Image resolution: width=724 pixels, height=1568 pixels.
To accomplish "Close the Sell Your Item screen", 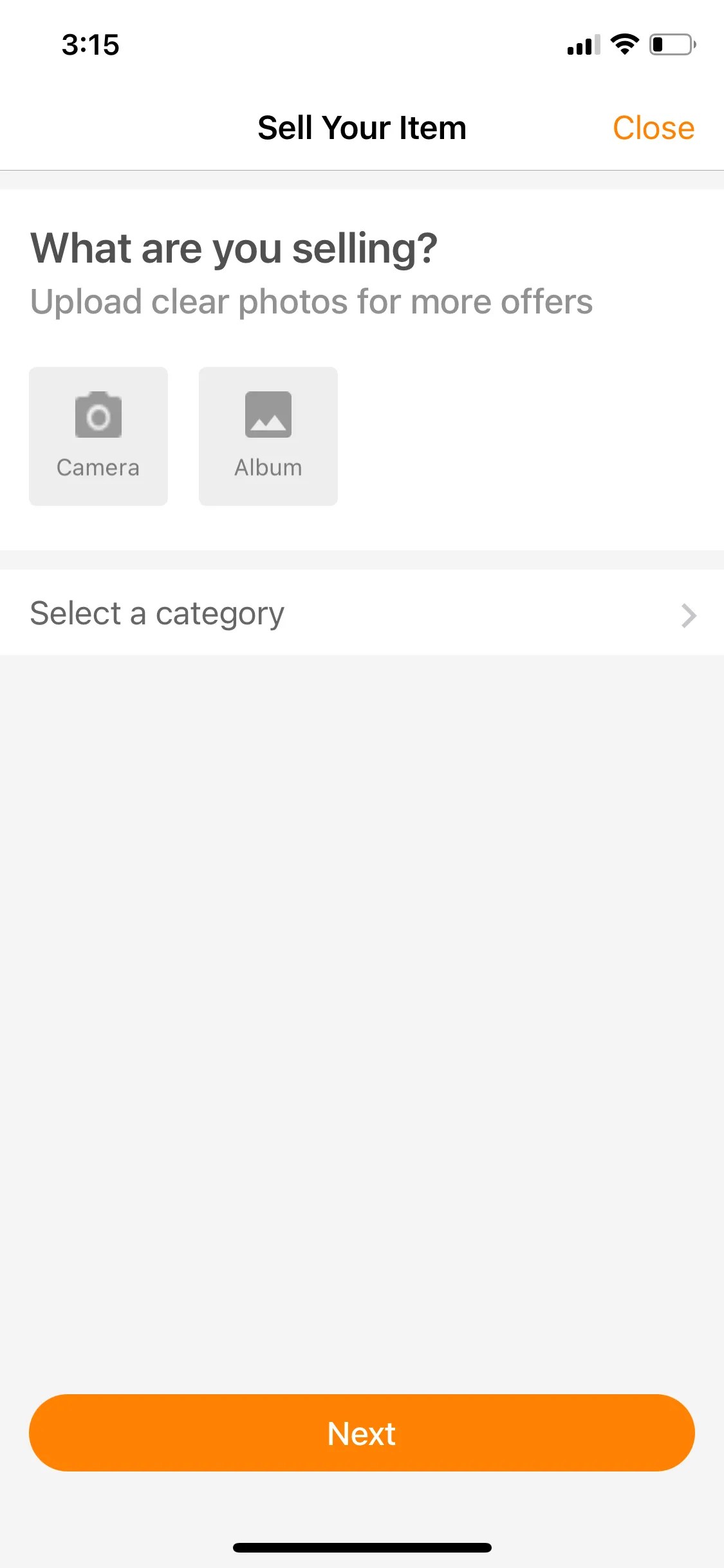I will tap(653, 127).
